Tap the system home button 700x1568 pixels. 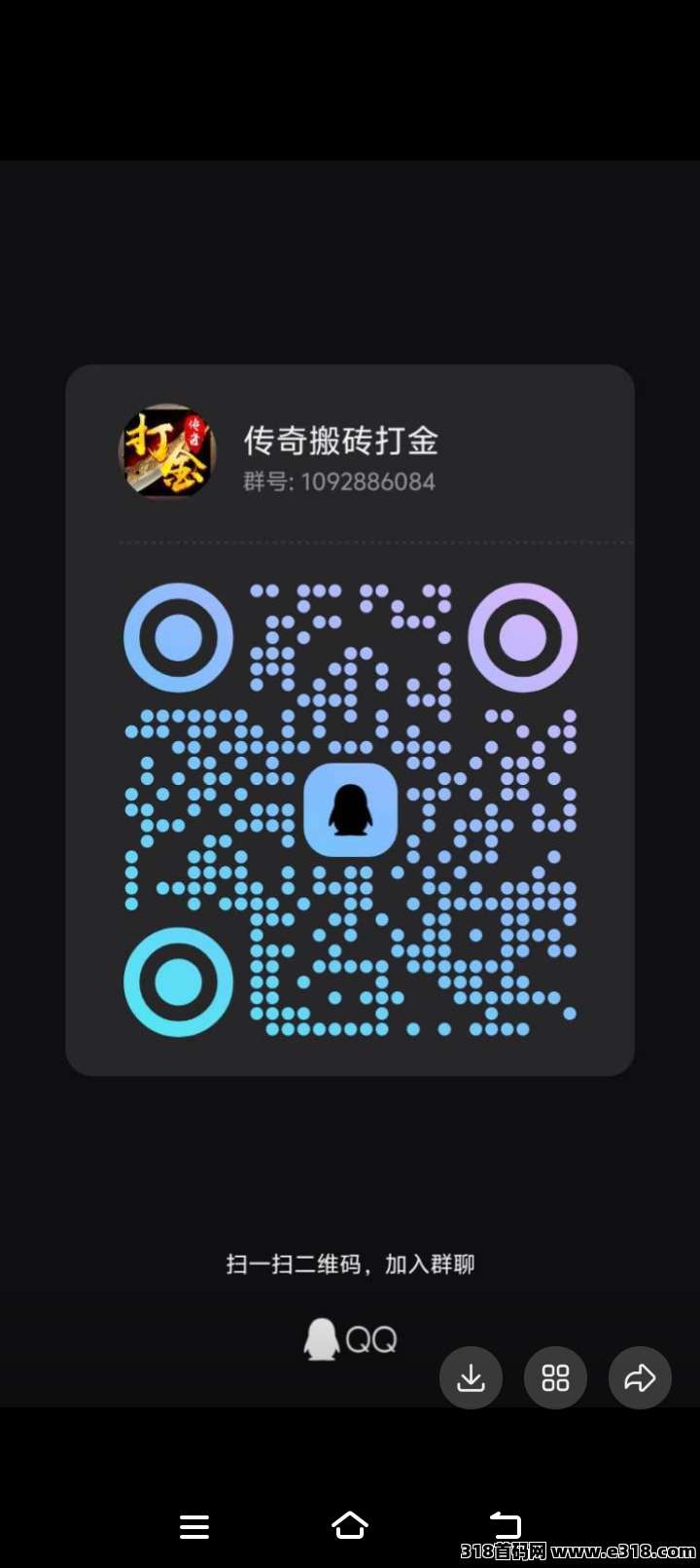tap(350, 1525)
